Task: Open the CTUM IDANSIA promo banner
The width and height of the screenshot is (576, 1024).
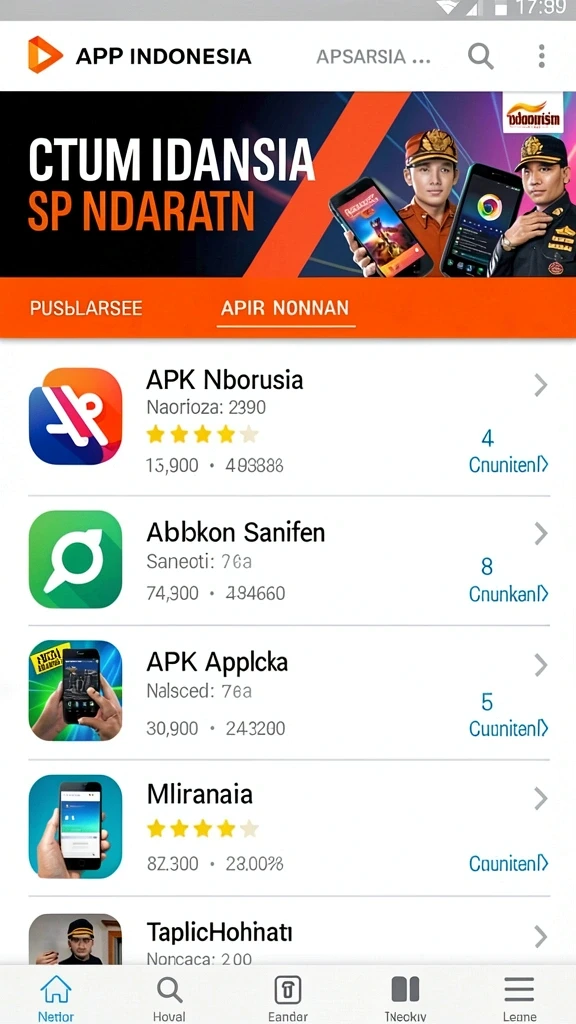Action: coord(288,184)
